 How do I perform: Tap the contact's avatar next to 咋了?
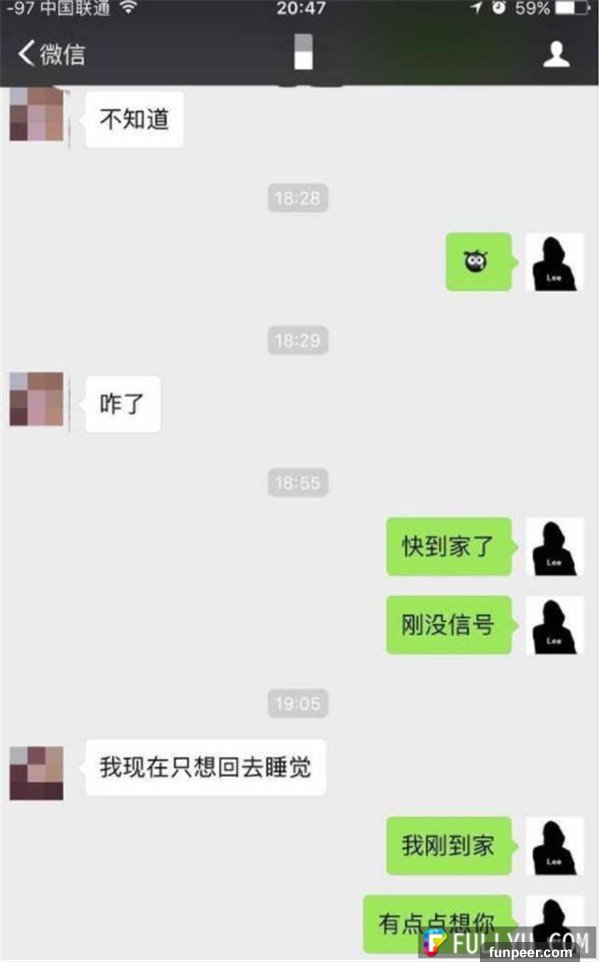click(37, 399)
